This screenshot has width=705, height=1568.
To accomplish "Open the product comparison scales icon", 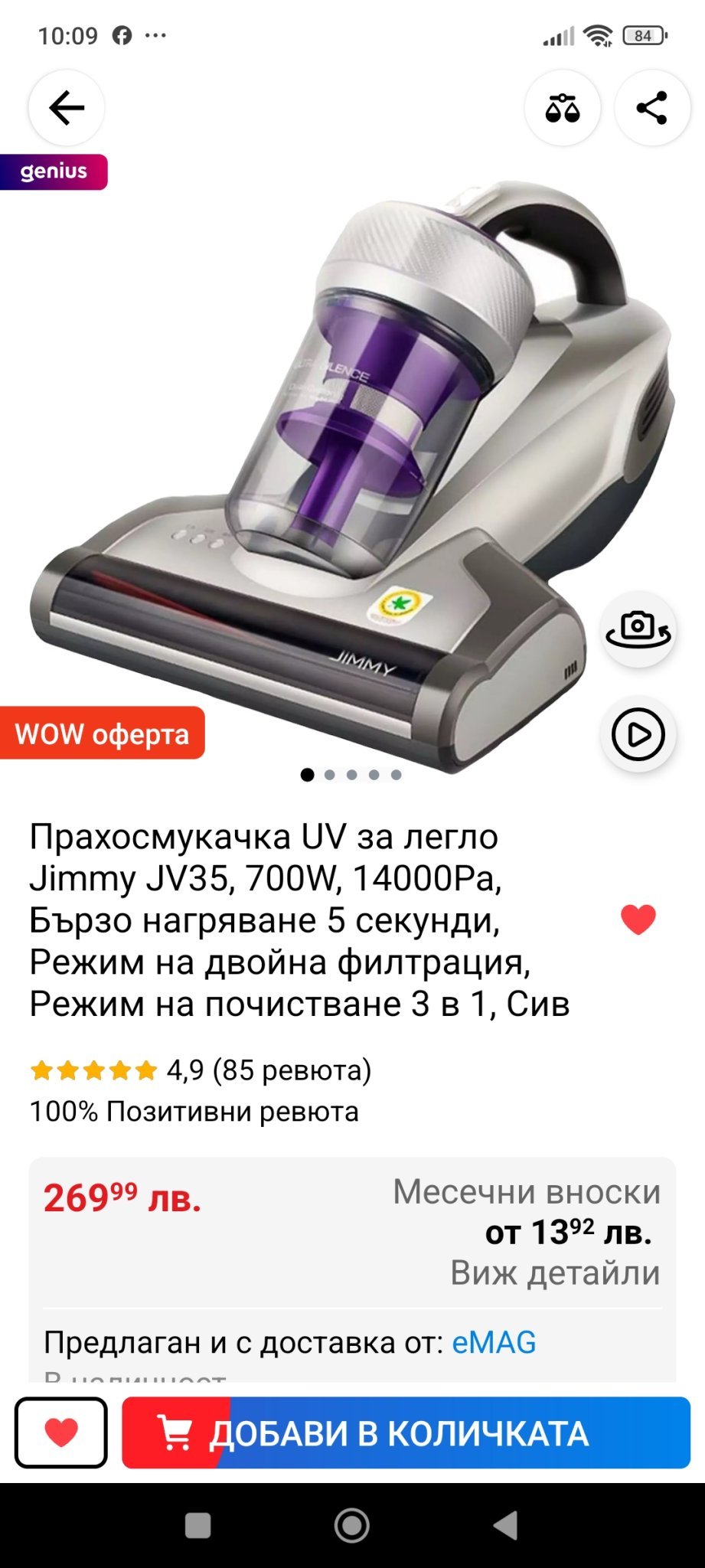I will (563, 108).
